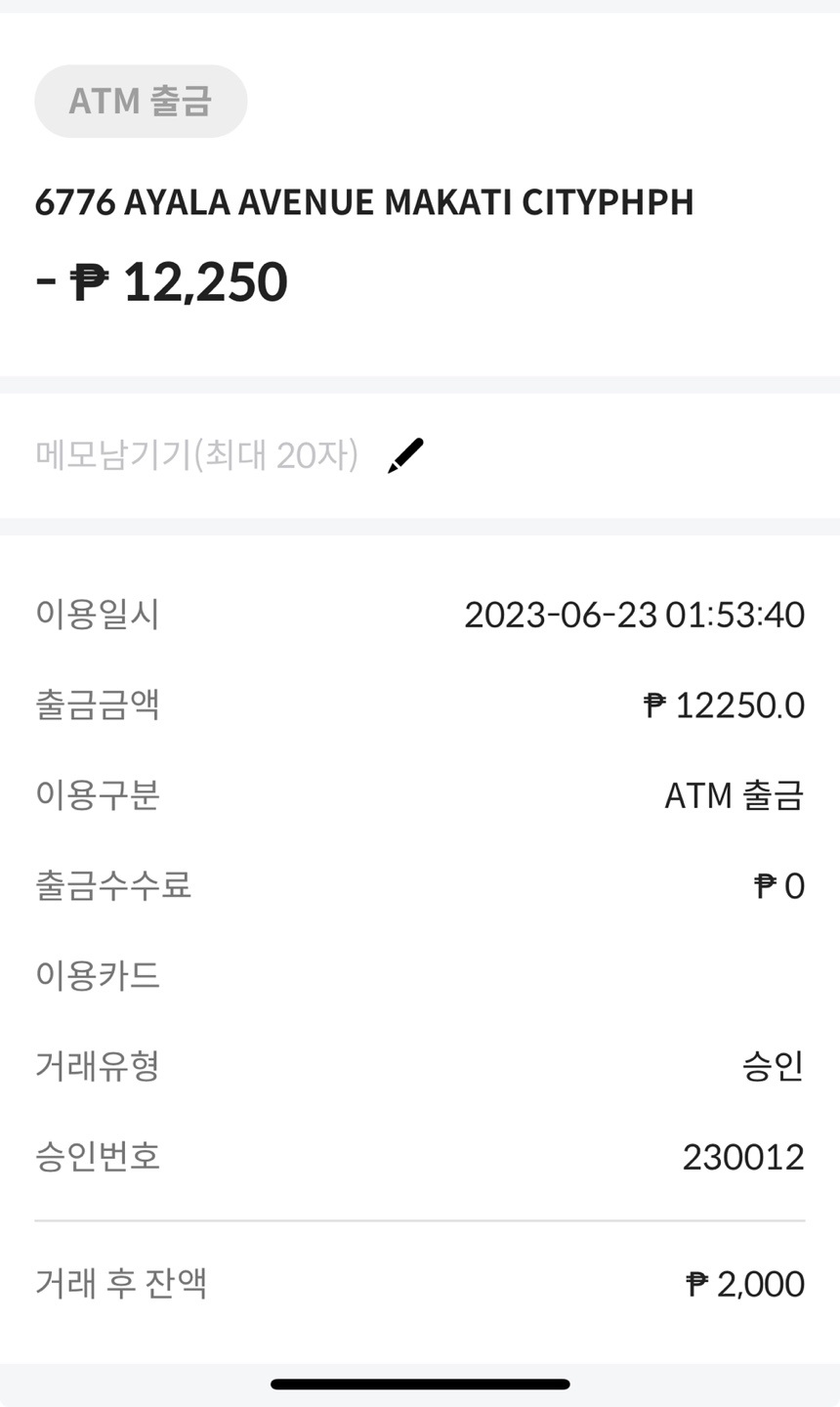Open the memo field (메모남기기)
840x1407 pixels.
coord(197,455)
